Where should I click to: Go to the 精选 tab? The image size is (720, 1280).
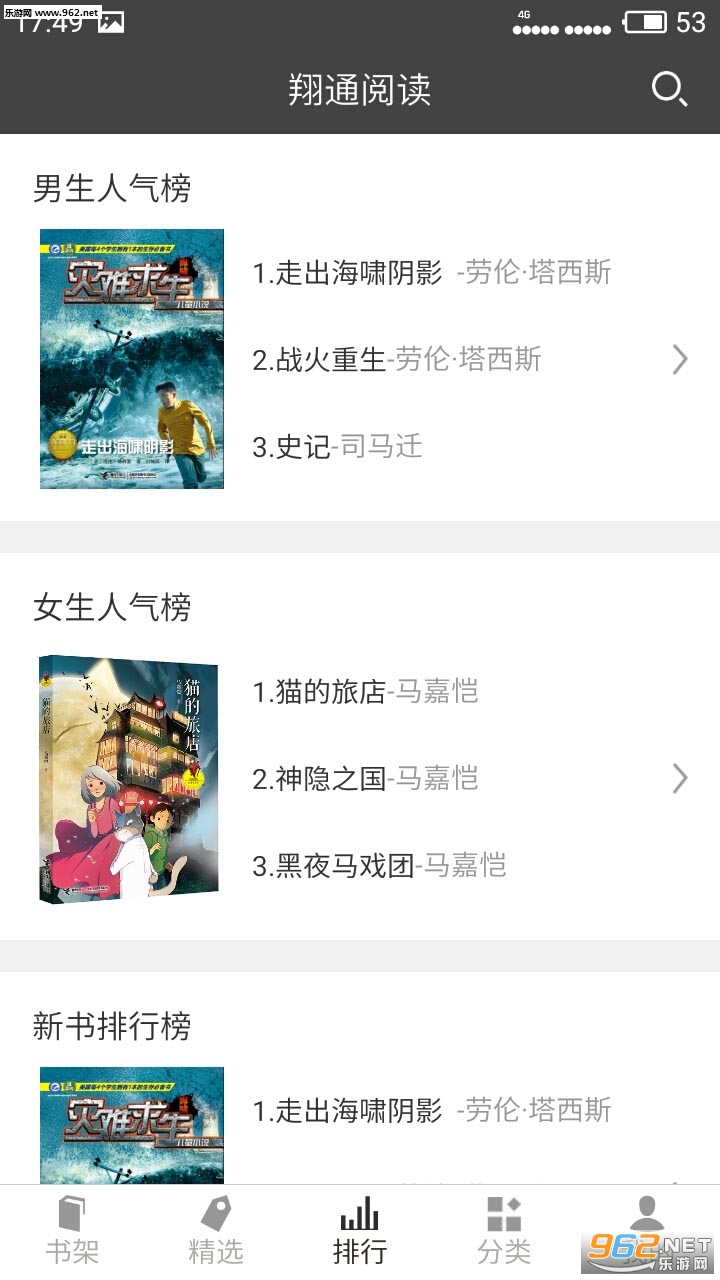216,1230
